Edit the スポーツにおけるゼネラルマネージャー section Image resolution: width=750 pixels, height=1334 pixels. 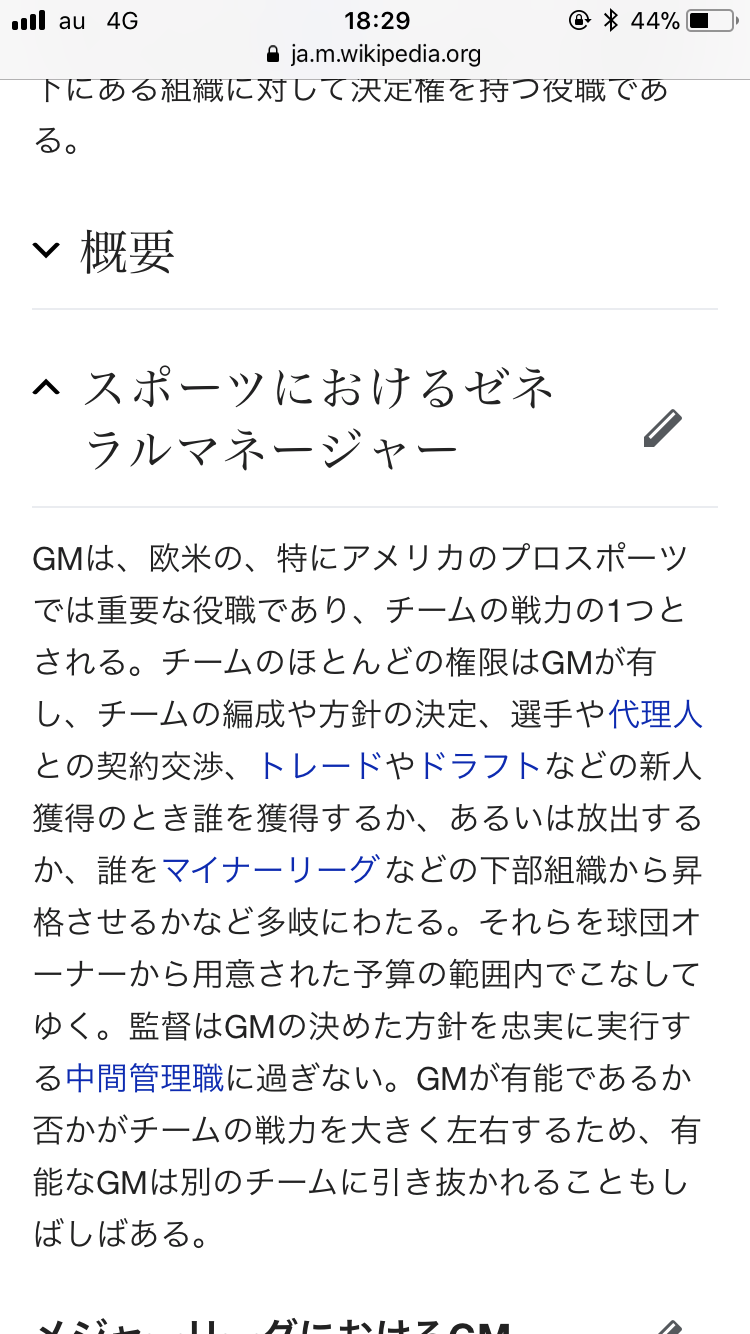point(662,428)
